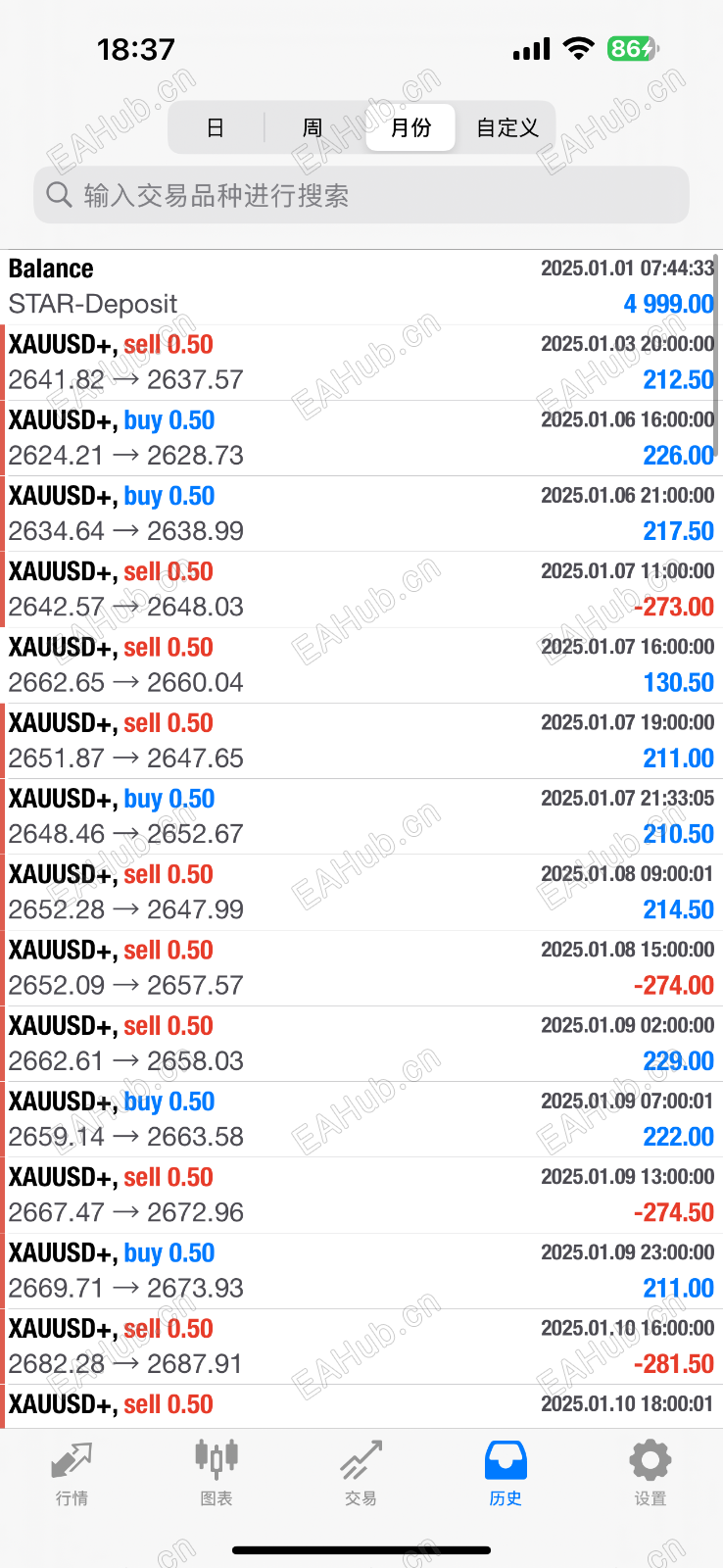Open the sell trade closed at 2637.57
The image size is (723, 1568).
coord(361,362)
